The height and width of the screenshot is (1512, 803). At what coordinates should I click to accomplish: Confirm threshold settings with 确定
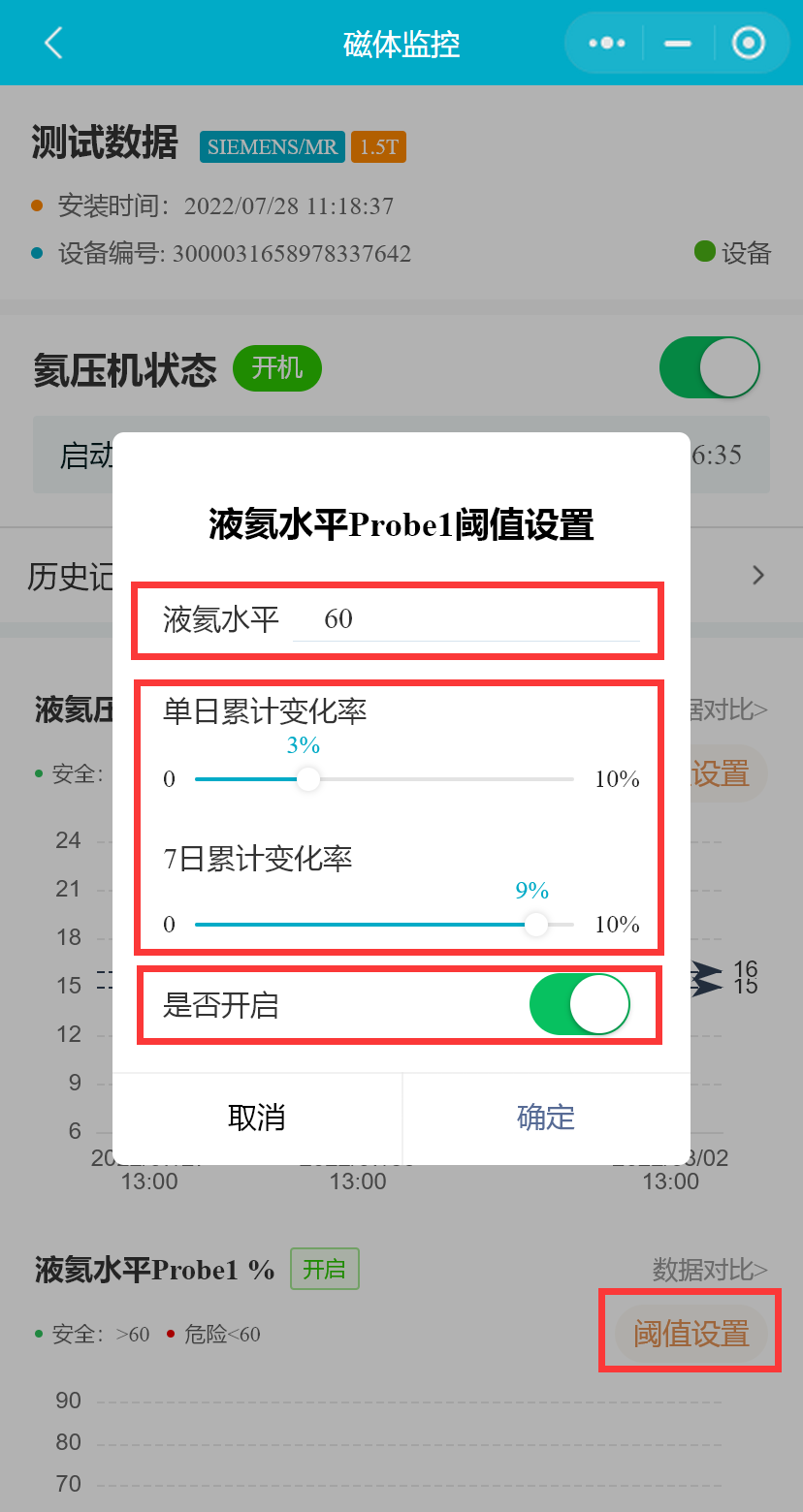pos(546,1118)
